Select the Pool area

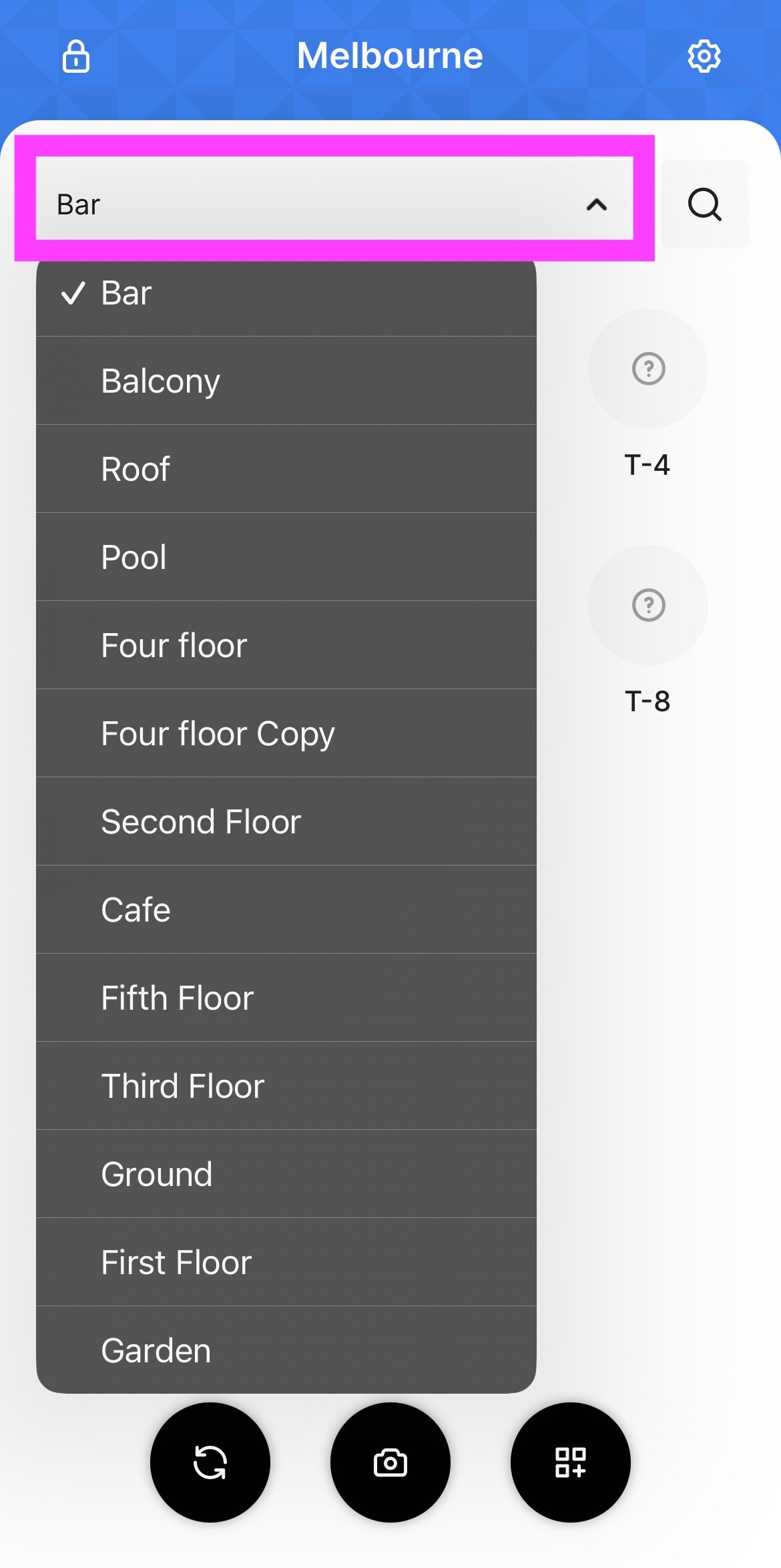pos(286,557)
